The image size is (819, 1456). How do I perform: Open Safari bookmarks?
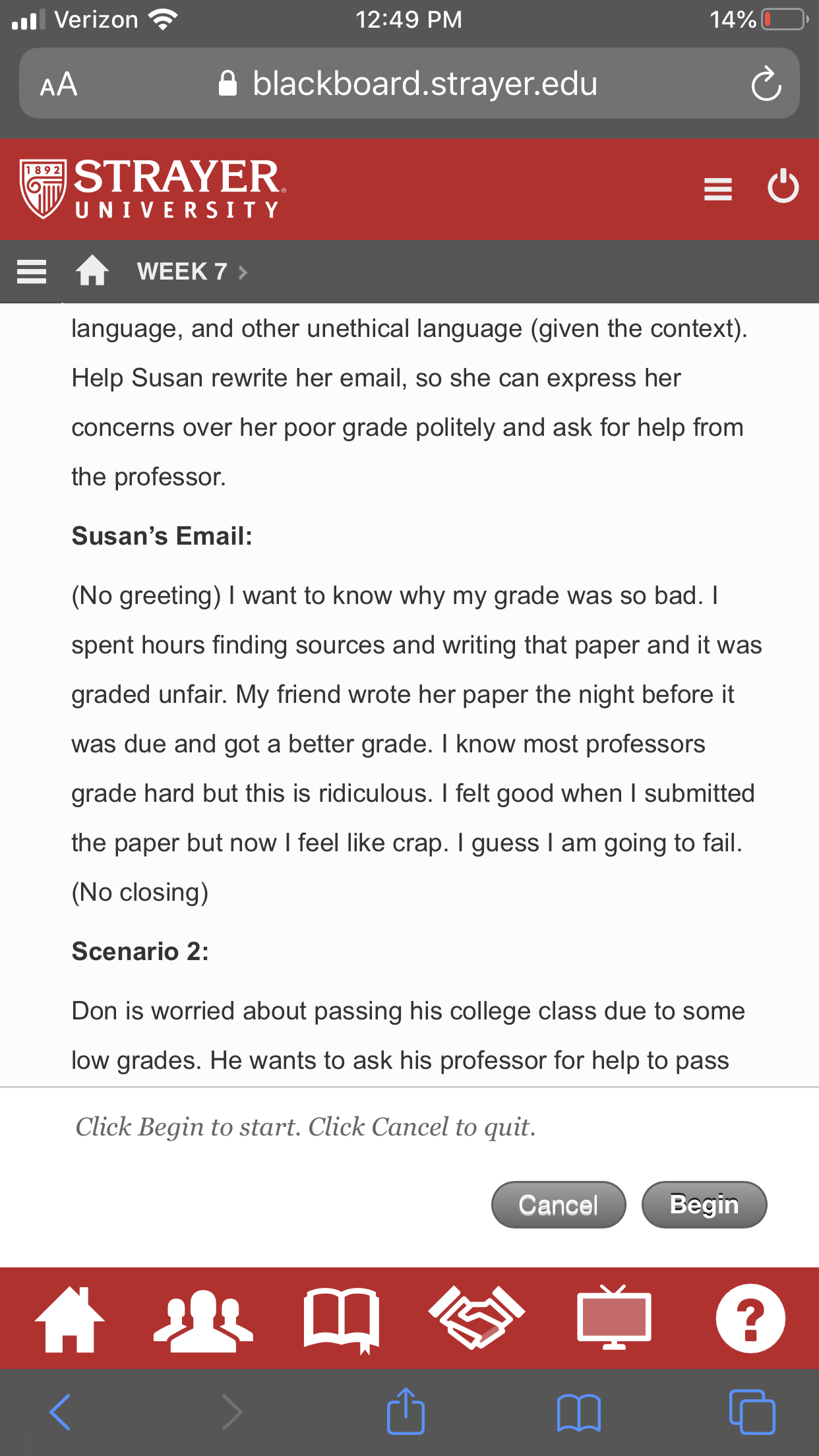578,1413
